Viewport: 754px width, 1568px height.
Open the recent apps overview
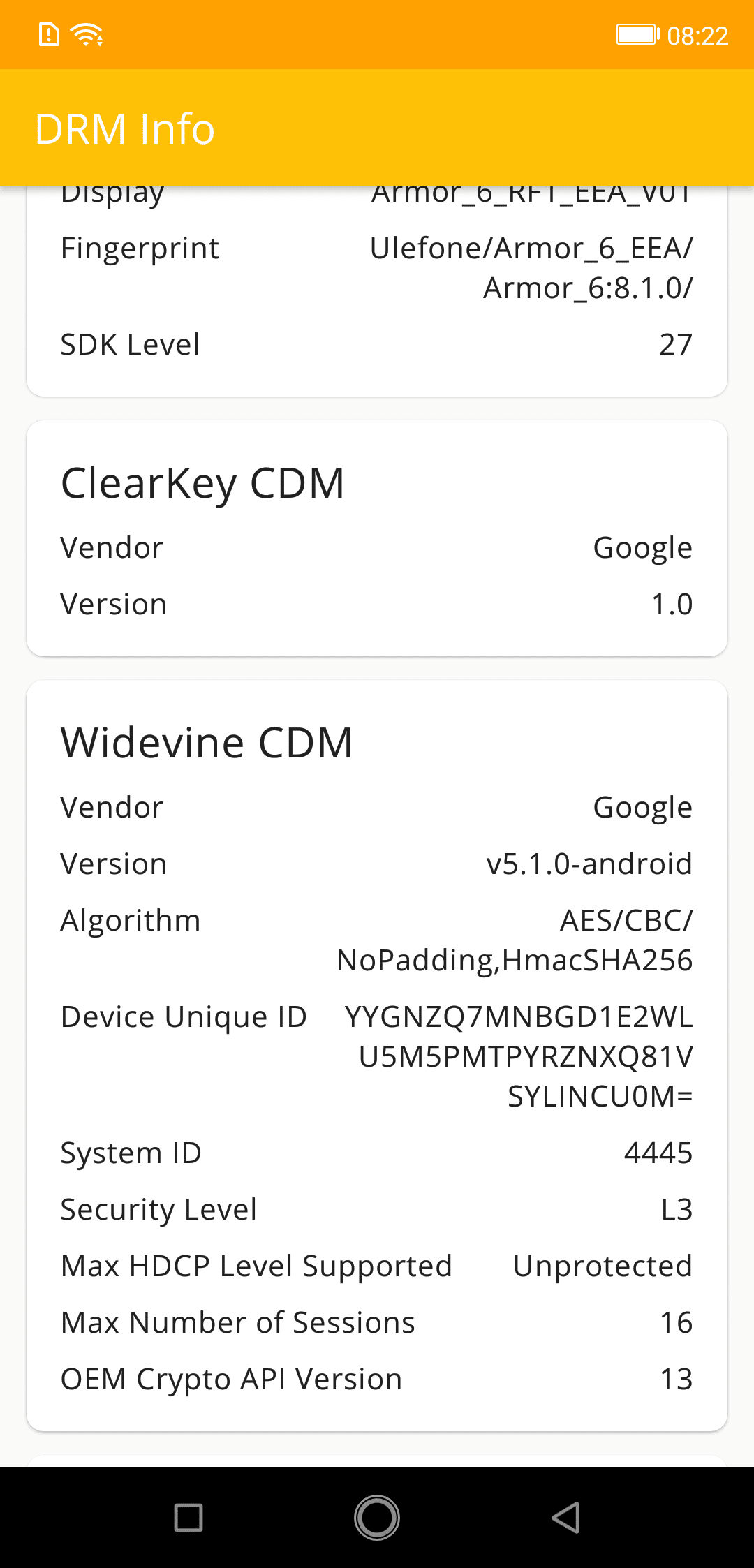pyautogui.click(x=188, y=1518)
